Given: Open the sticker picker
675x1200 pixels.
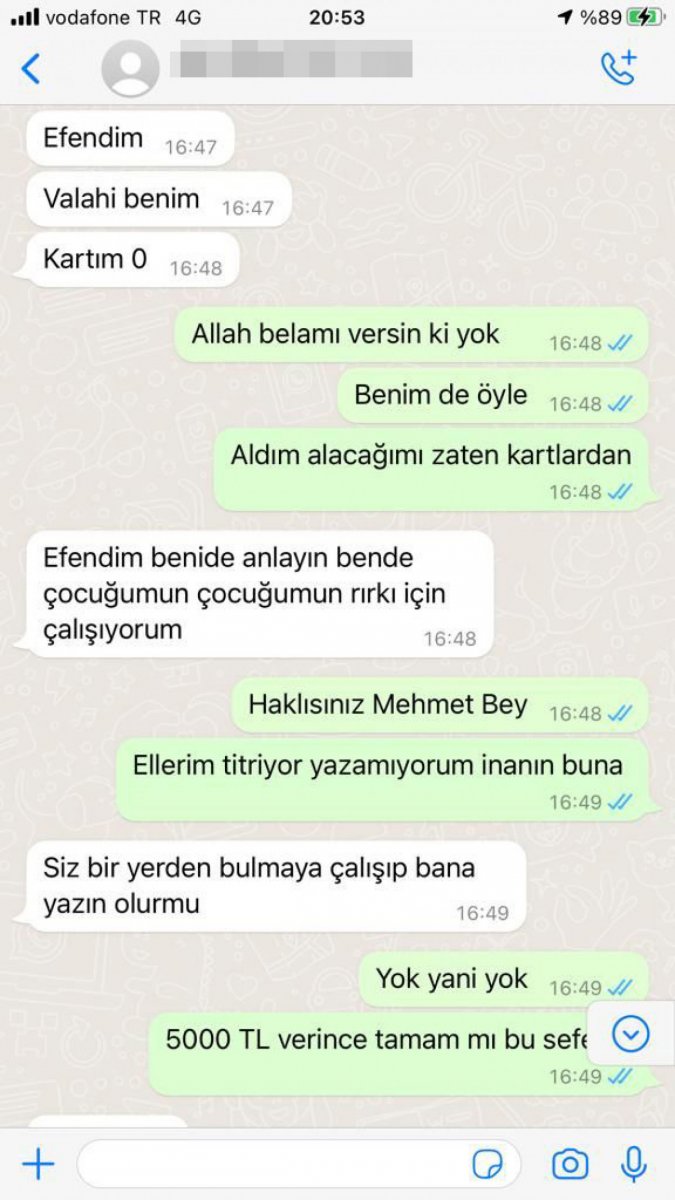Looking at the screenshot, I should [488, 1165].
